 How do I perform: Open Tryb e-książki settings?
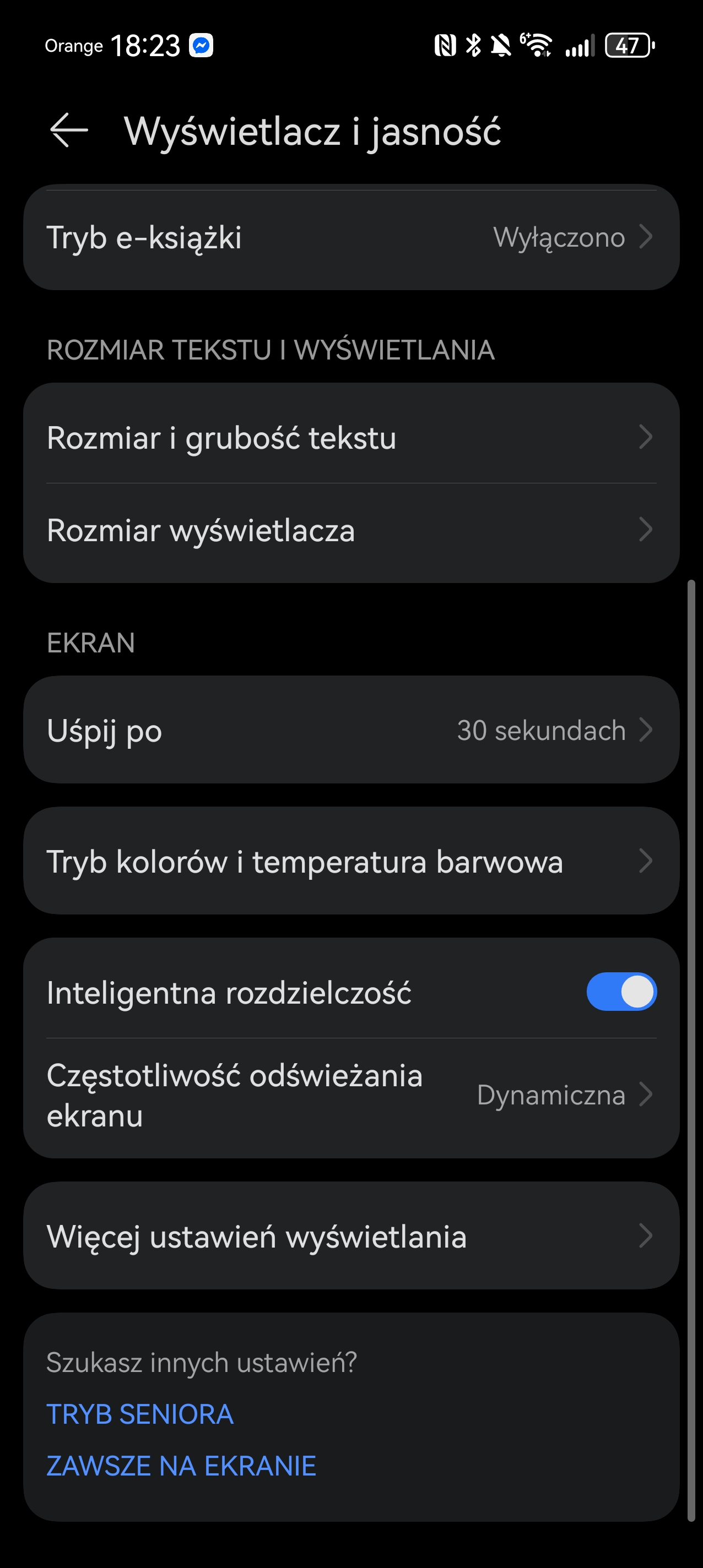[x=351, y=237]
